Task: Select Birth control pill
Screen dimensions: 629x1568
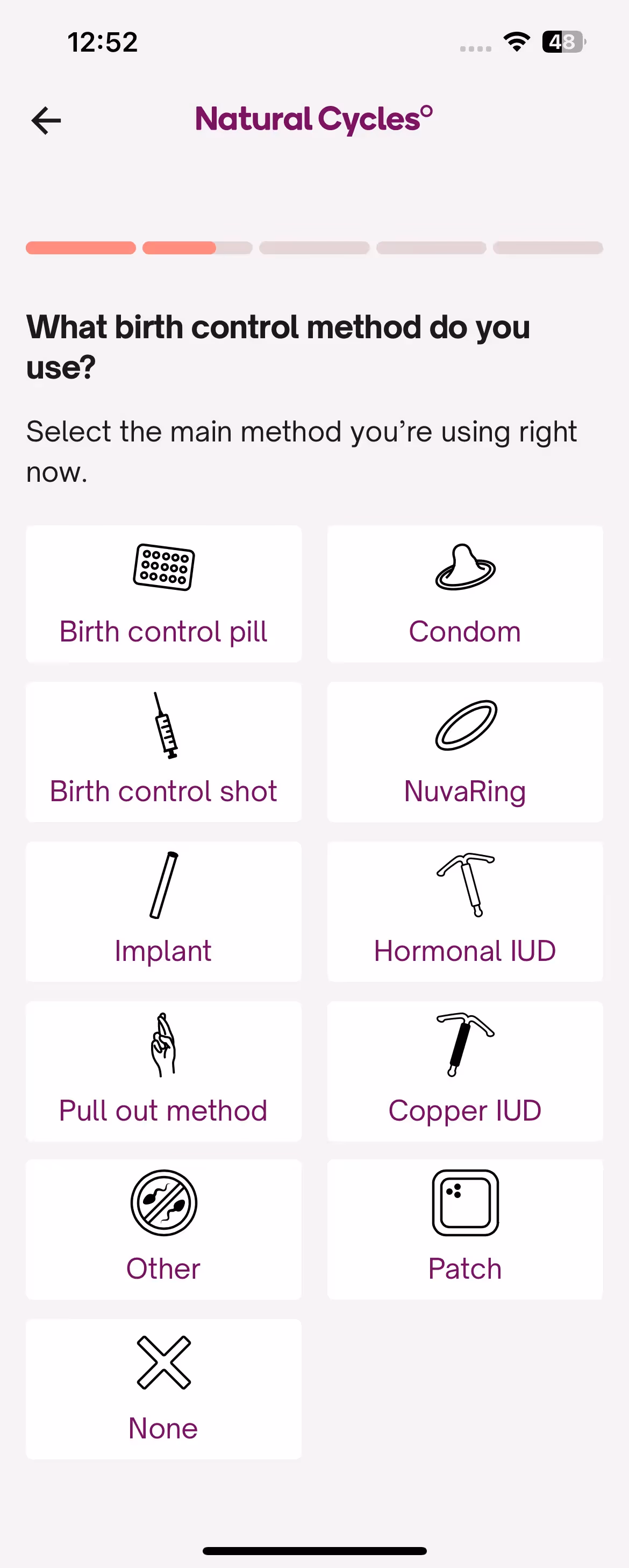Action: coord(163,594)
